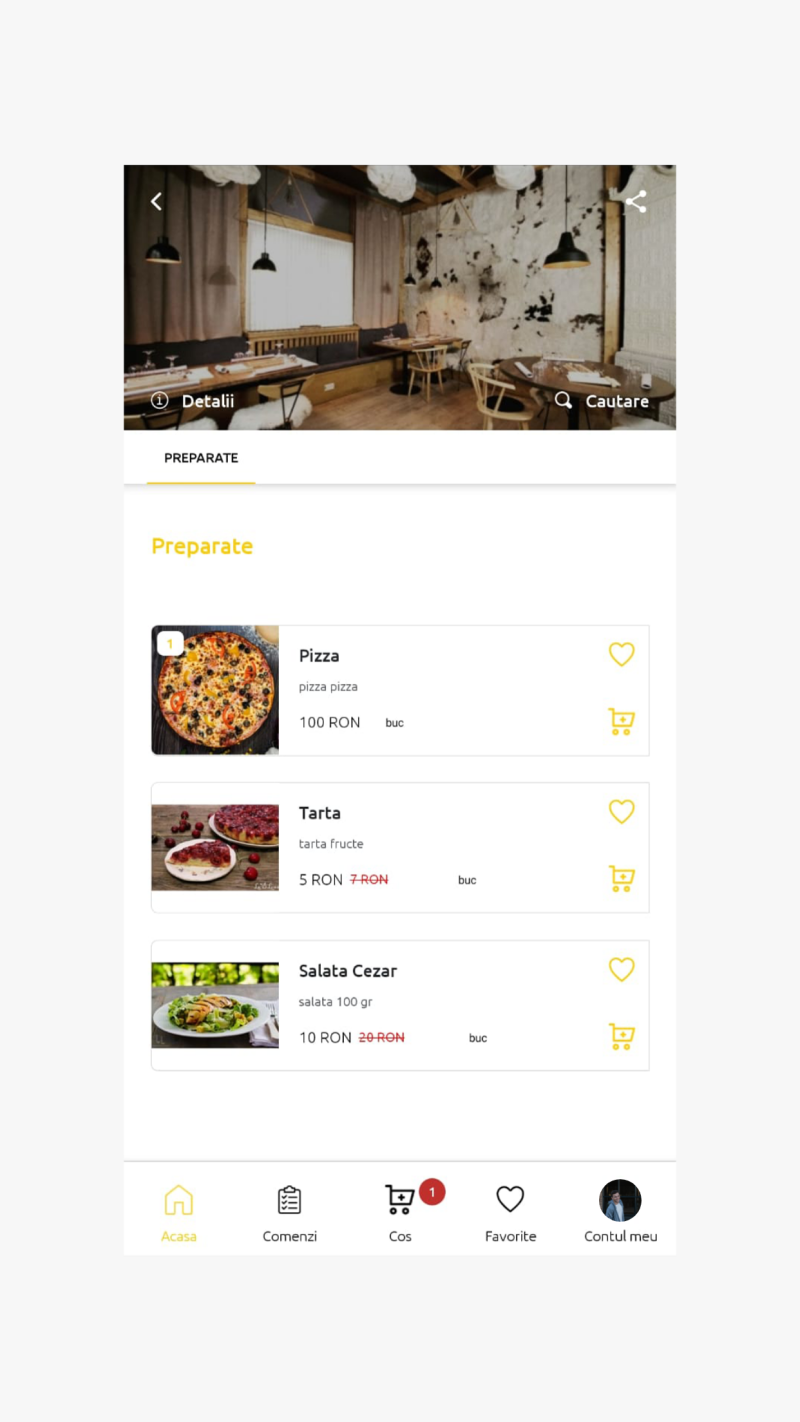This screenshot has width=800, height=1422.
Task: Open the Comenzi section
Action: (x=289, y=1210)
